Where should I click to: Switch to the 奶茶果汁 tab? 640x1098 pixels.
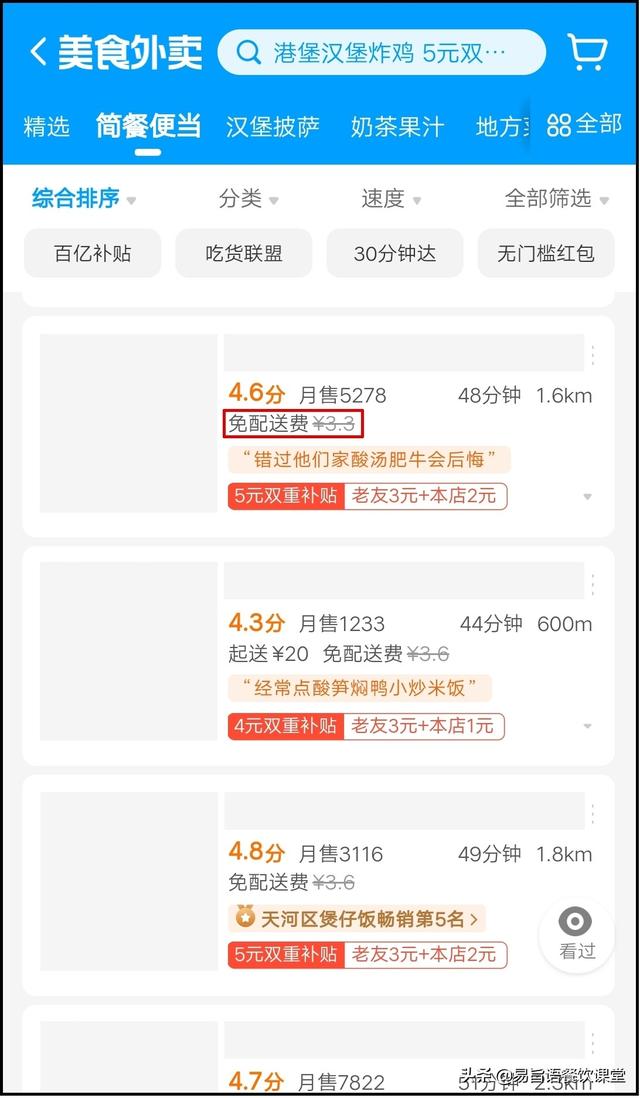pyautogui.click(x=397, y=127)
